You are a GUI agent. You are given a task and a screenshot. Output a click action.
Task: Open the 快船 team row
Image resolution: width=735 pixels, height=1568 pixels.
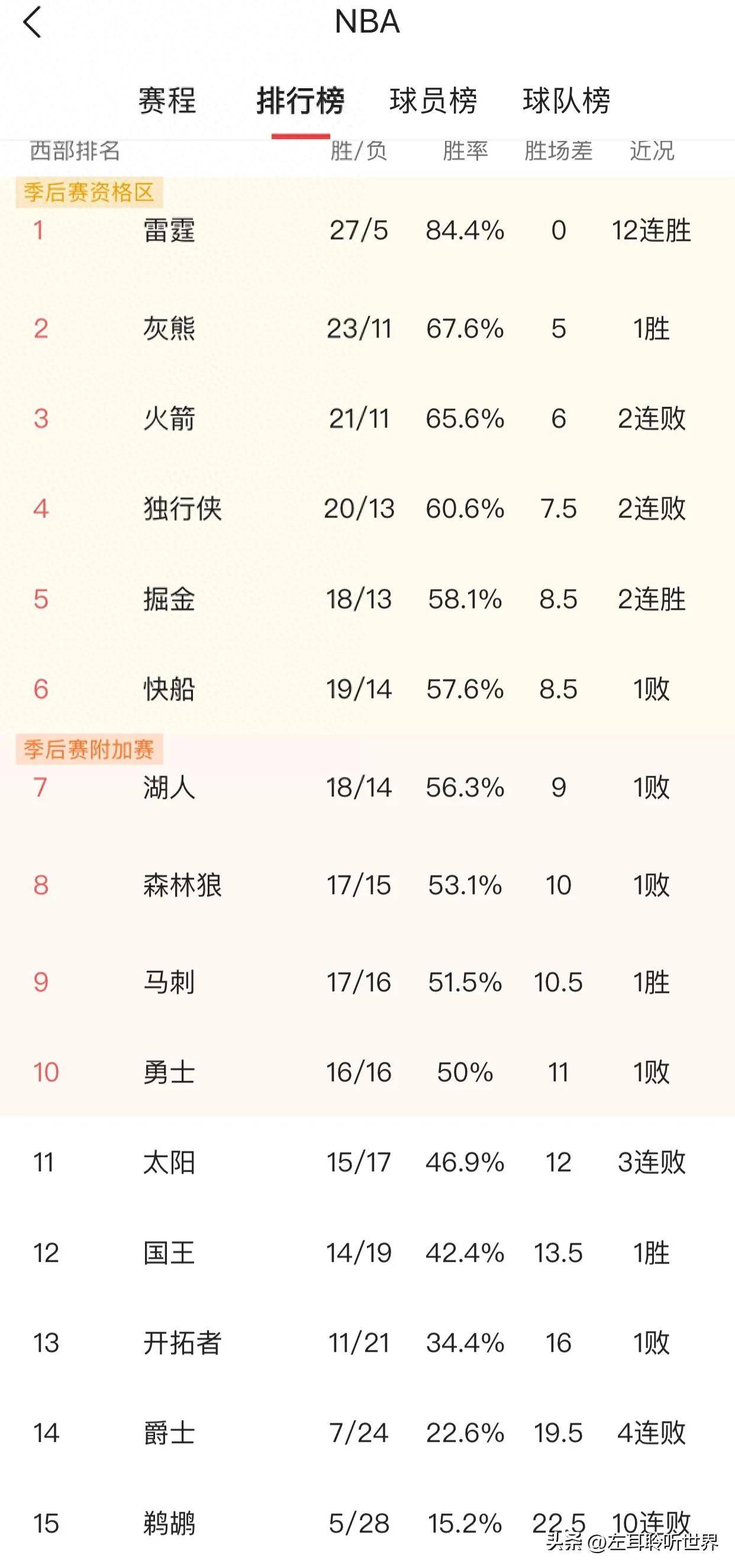pos(367,689)
